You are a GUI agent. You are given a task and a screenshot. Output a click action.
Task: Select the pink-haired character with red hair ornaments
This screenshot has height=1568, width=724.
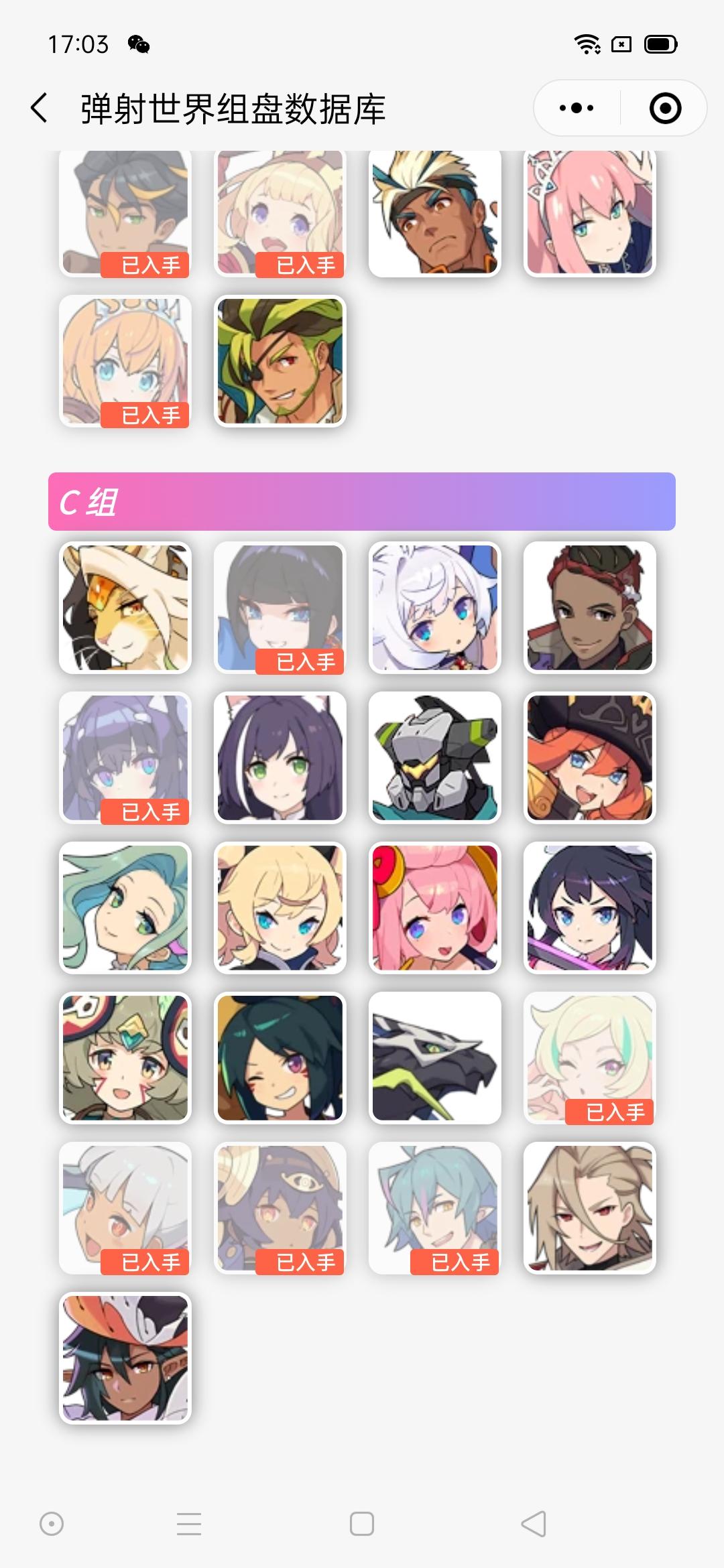pos(434,909)
